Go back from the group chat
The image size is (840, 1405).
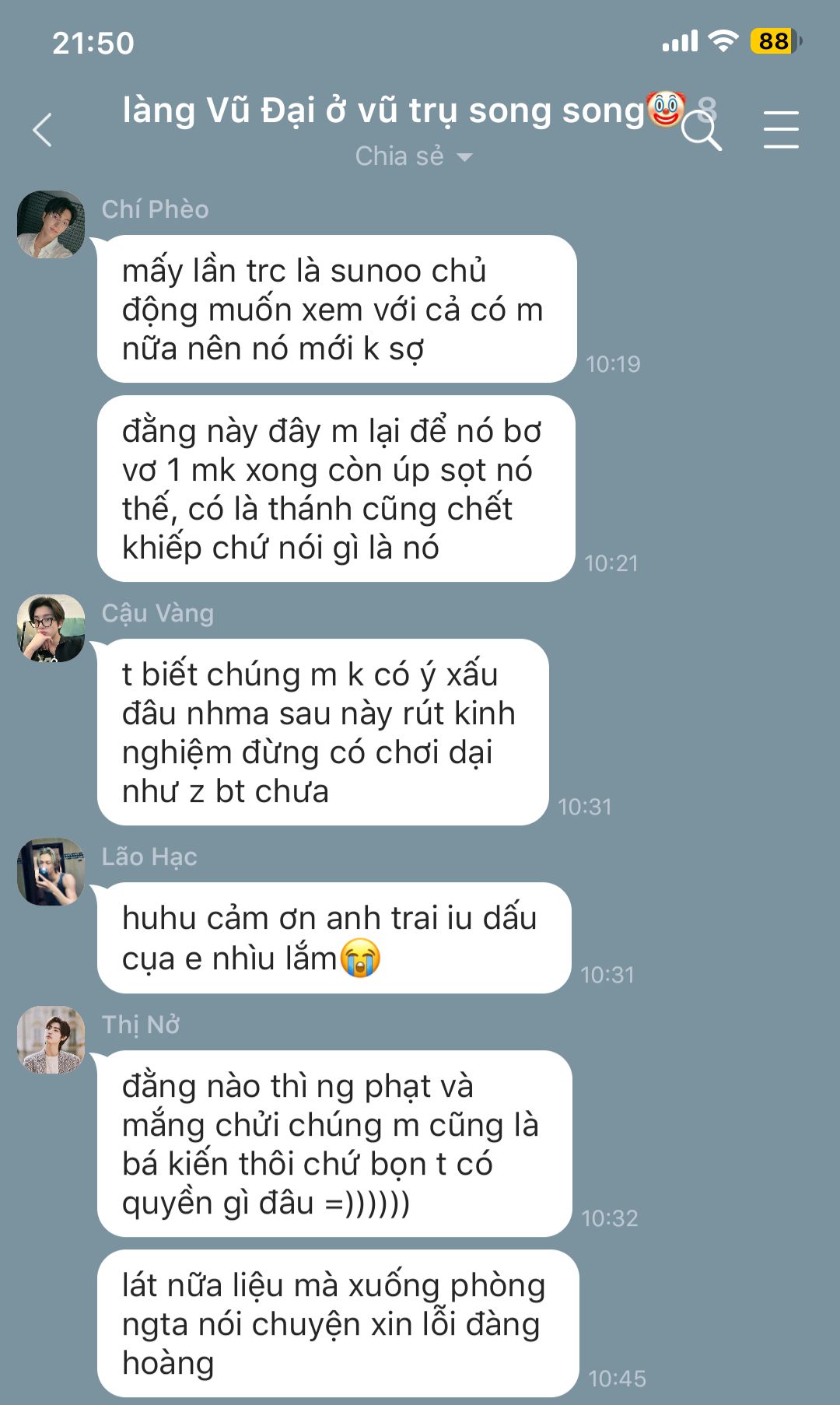click(43, 130)
